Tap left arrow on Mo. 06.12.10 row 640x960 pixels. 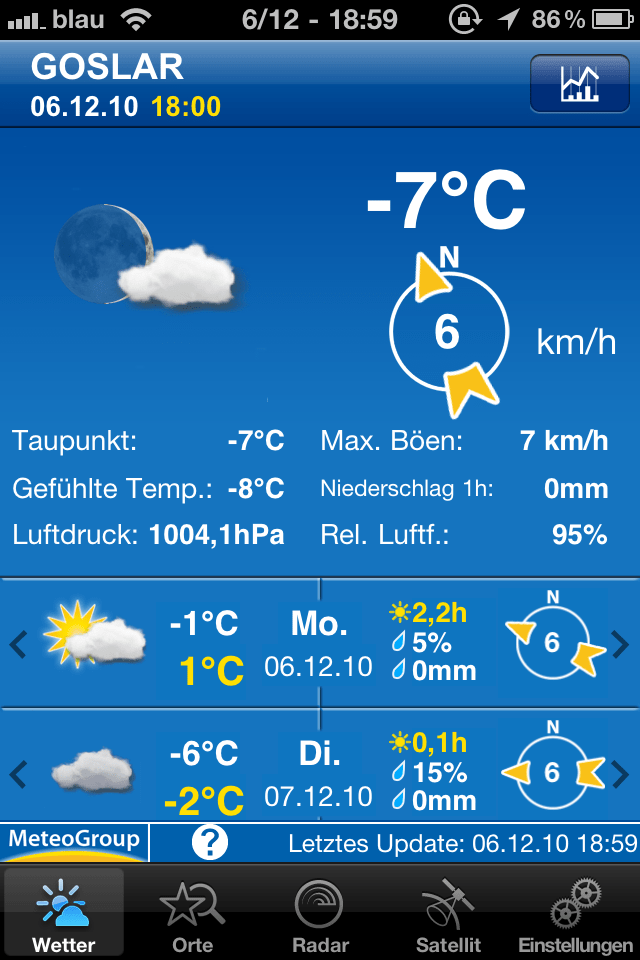(18, 643)
